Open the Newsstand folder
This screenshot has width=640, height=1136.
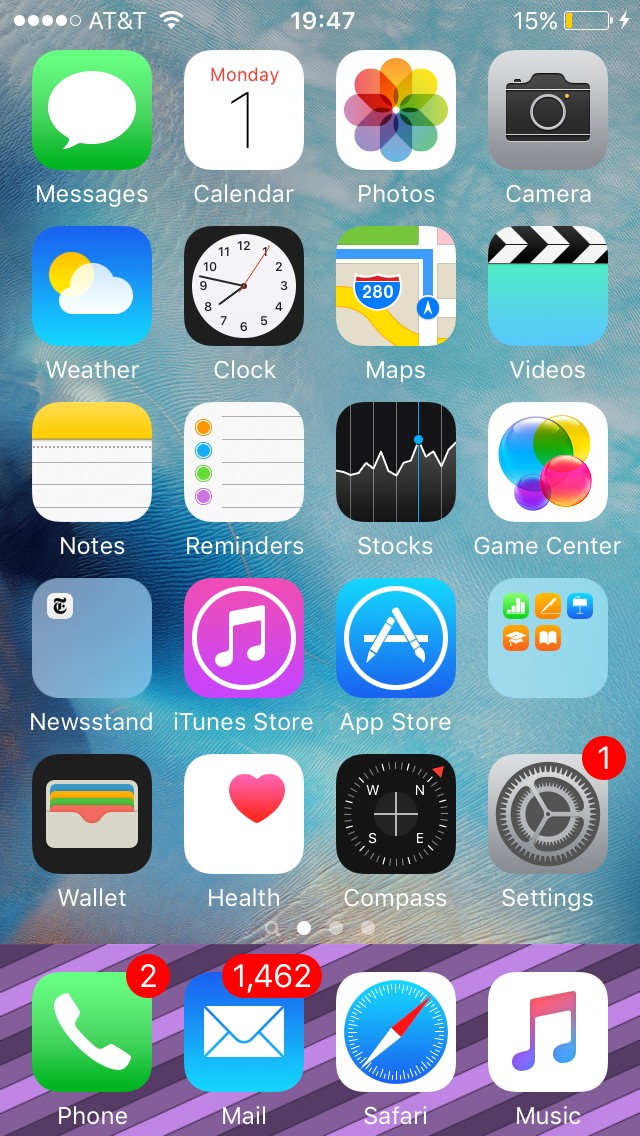pyautogui.click(x=92, y=638)
